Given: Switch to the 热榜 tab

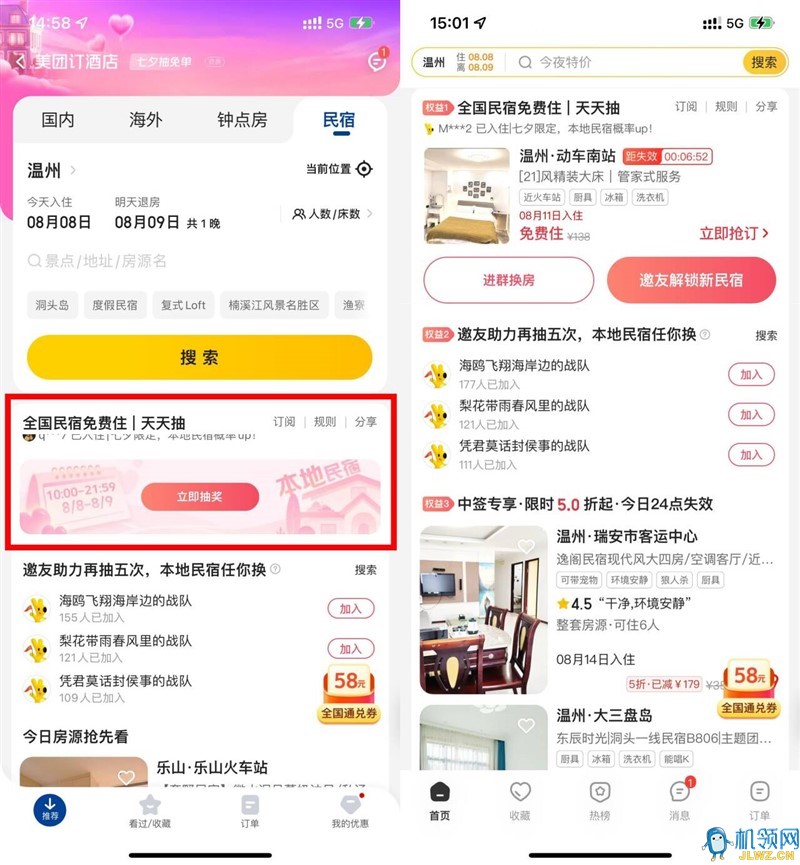Looking at the screenshot, I should tap(599, 800).
